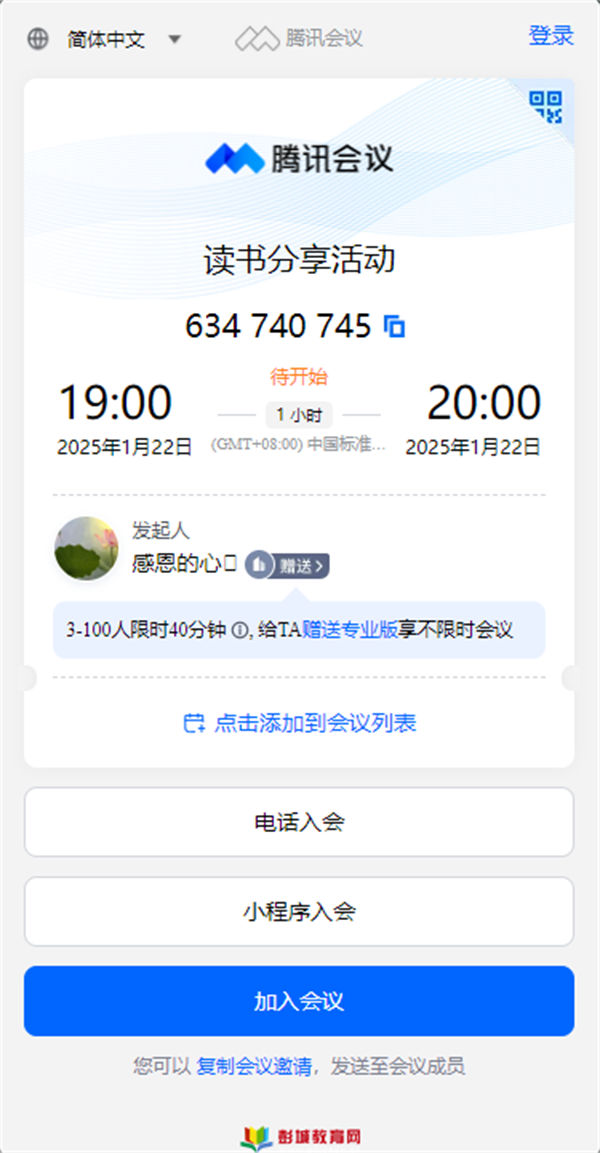Image resolution: width=600 pixels, height=1153 pixels.
Task: Select 小程序入会
Action: coord(299,911)
